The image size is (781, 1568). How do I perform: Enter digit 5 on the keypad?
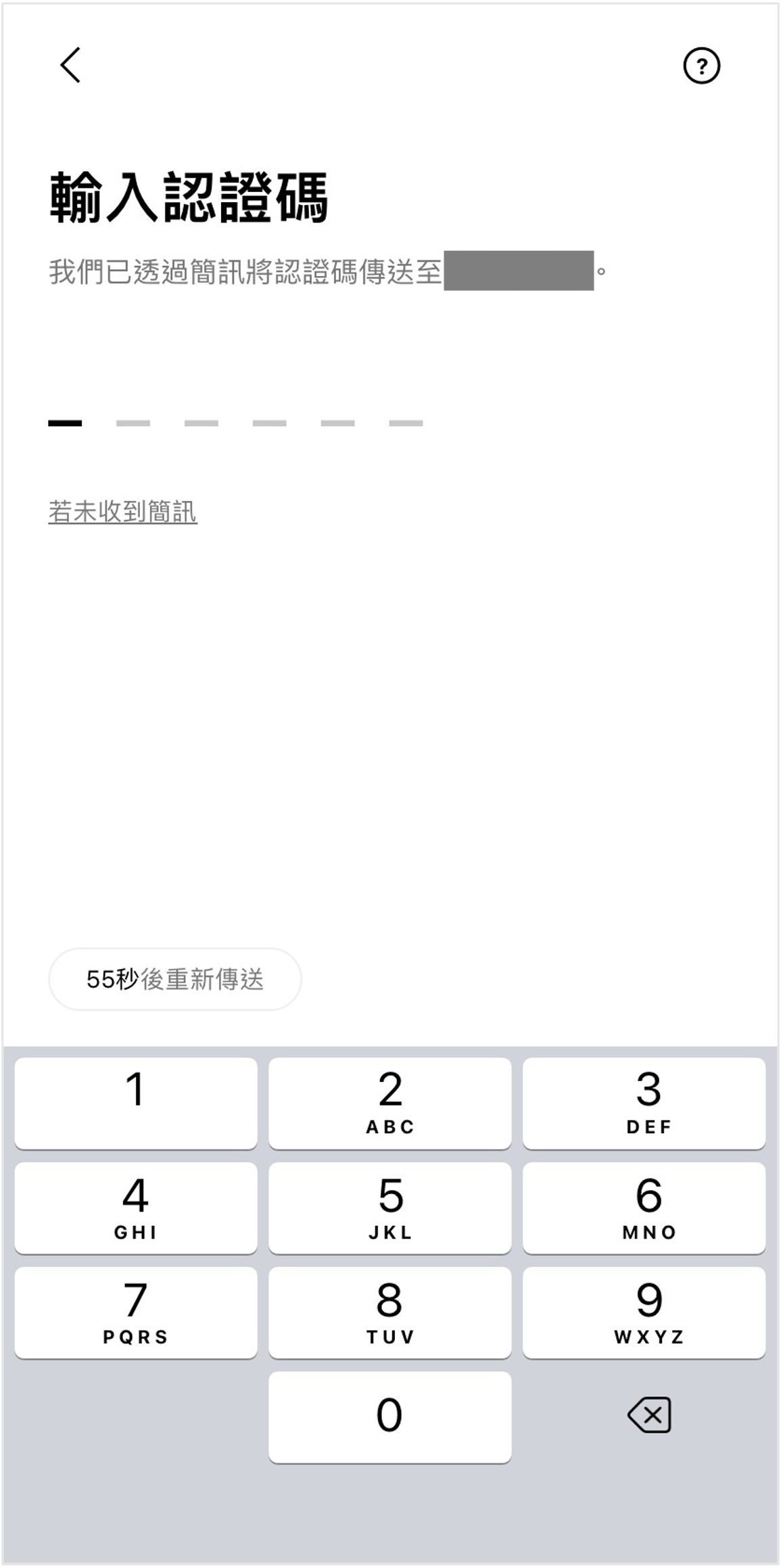(x=389, y=1208)
